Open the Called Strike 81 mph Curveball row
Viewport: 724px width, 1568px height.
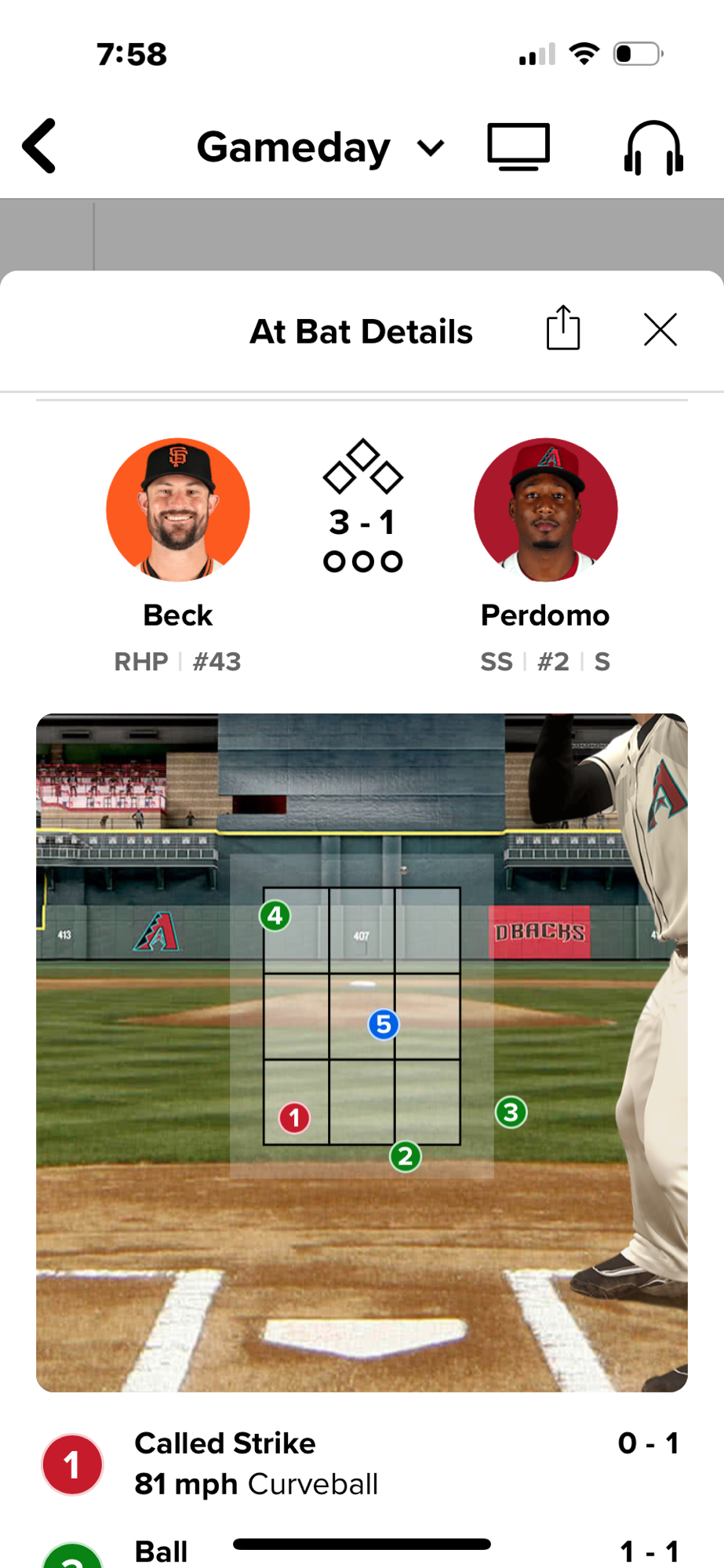click(361, 1464)
